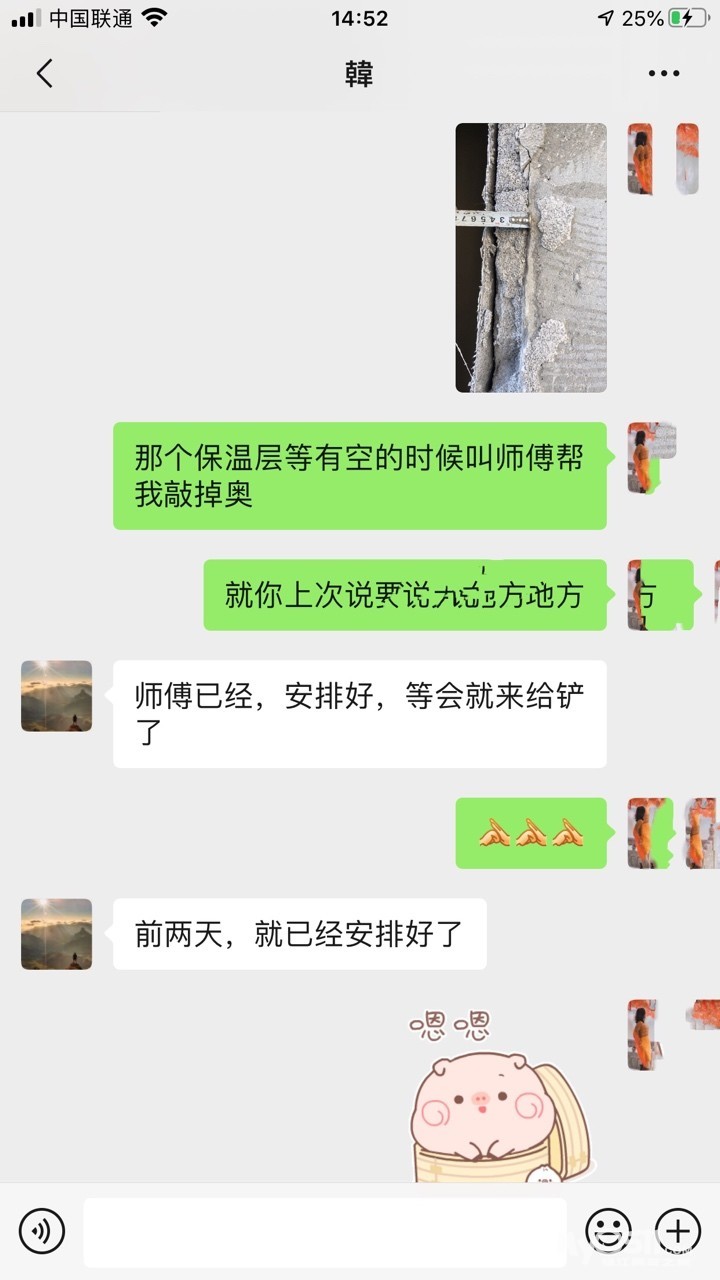Viewport: 720px width, 1280px height.
Task: Tap the contact's avatar beside 师傅已经 message
Action: pyautogui.click(x=57, y=696)
